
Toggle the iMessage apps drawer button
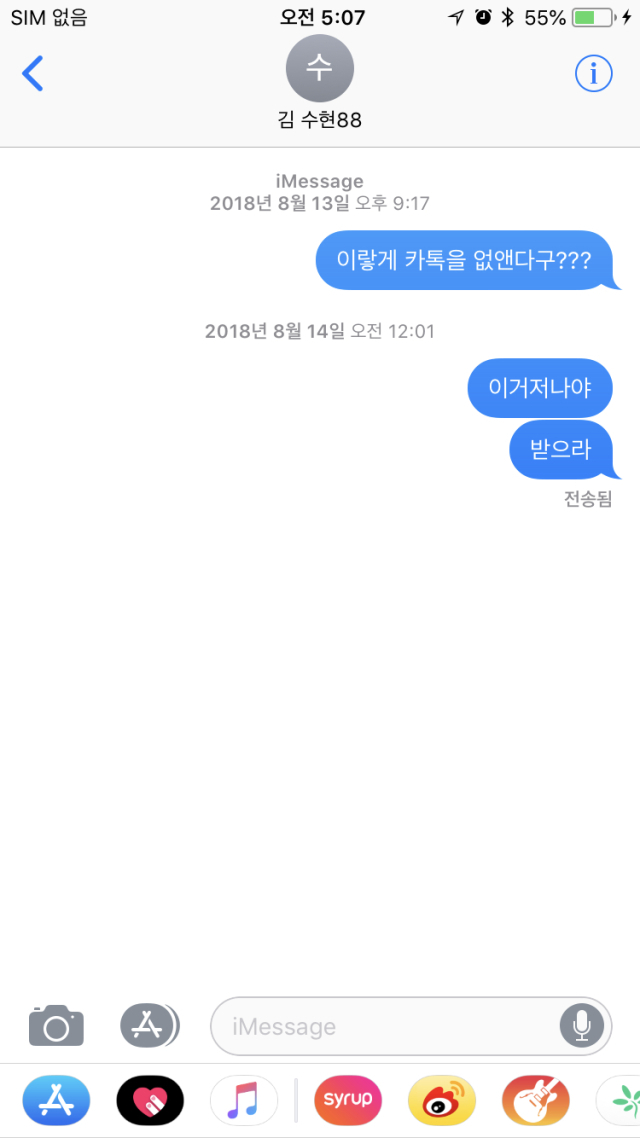[149, 1026]
